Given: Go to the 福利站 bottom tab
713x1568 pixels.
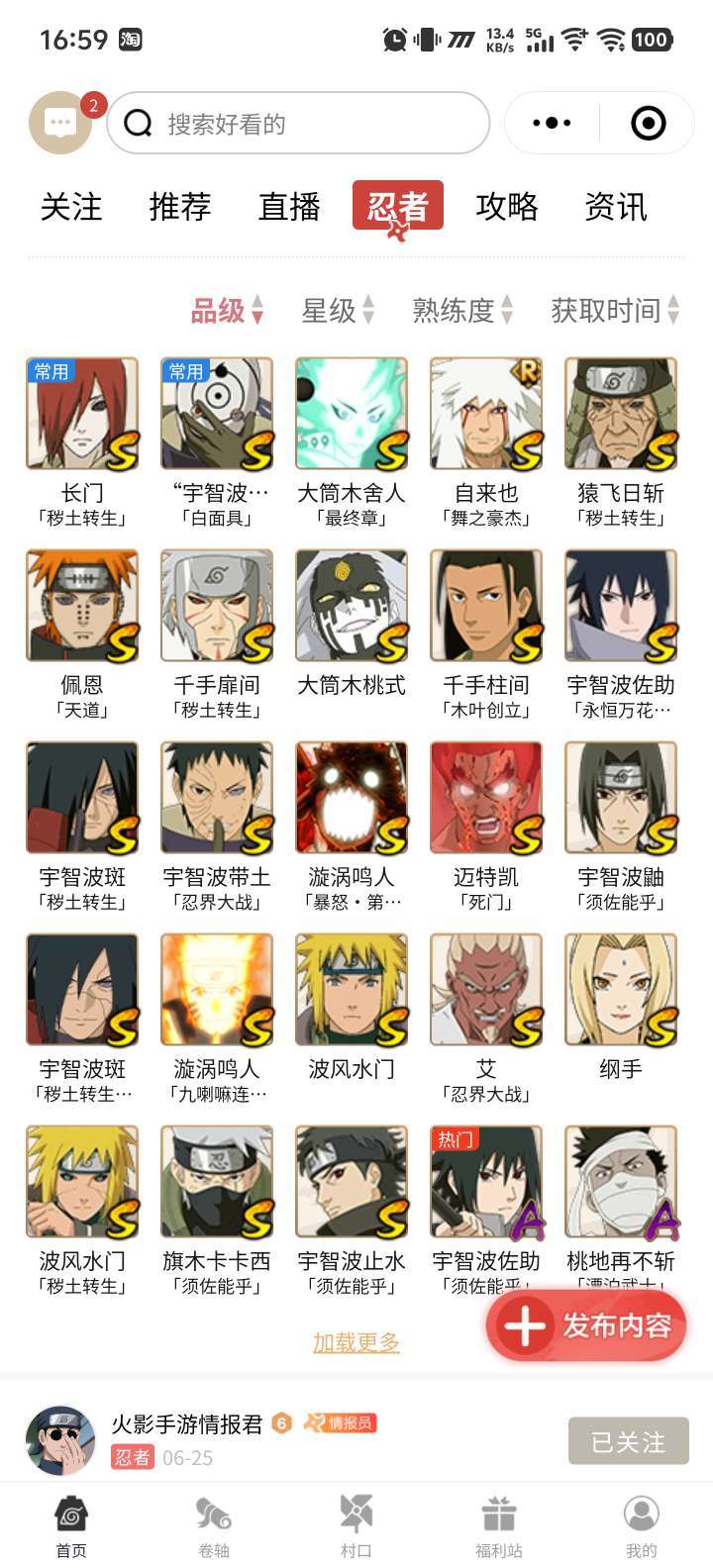Looking at the screenshot, I should tap(499, 1526).
